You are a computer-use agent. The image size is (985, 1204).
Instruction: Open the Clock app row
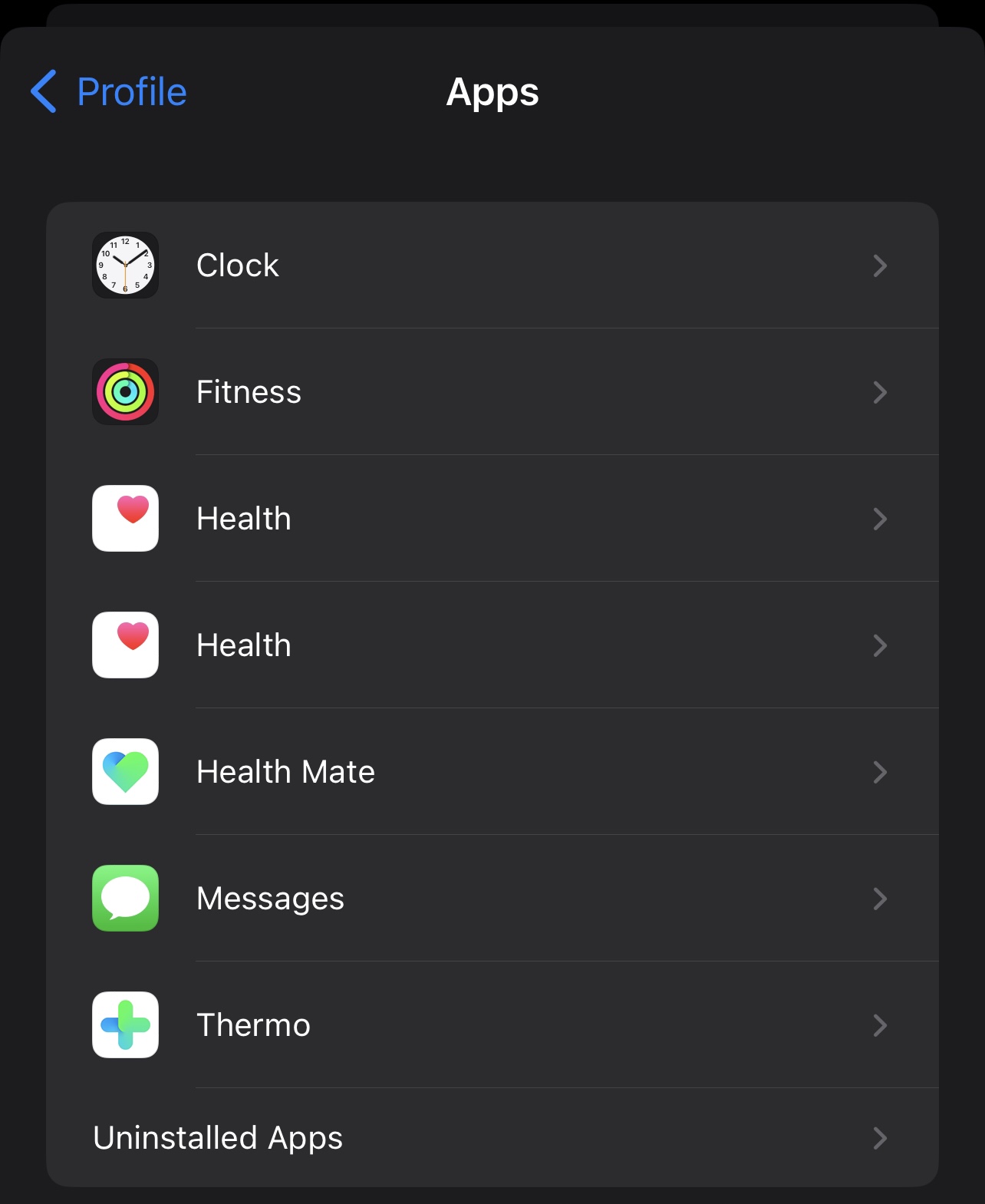coord(491,266)
